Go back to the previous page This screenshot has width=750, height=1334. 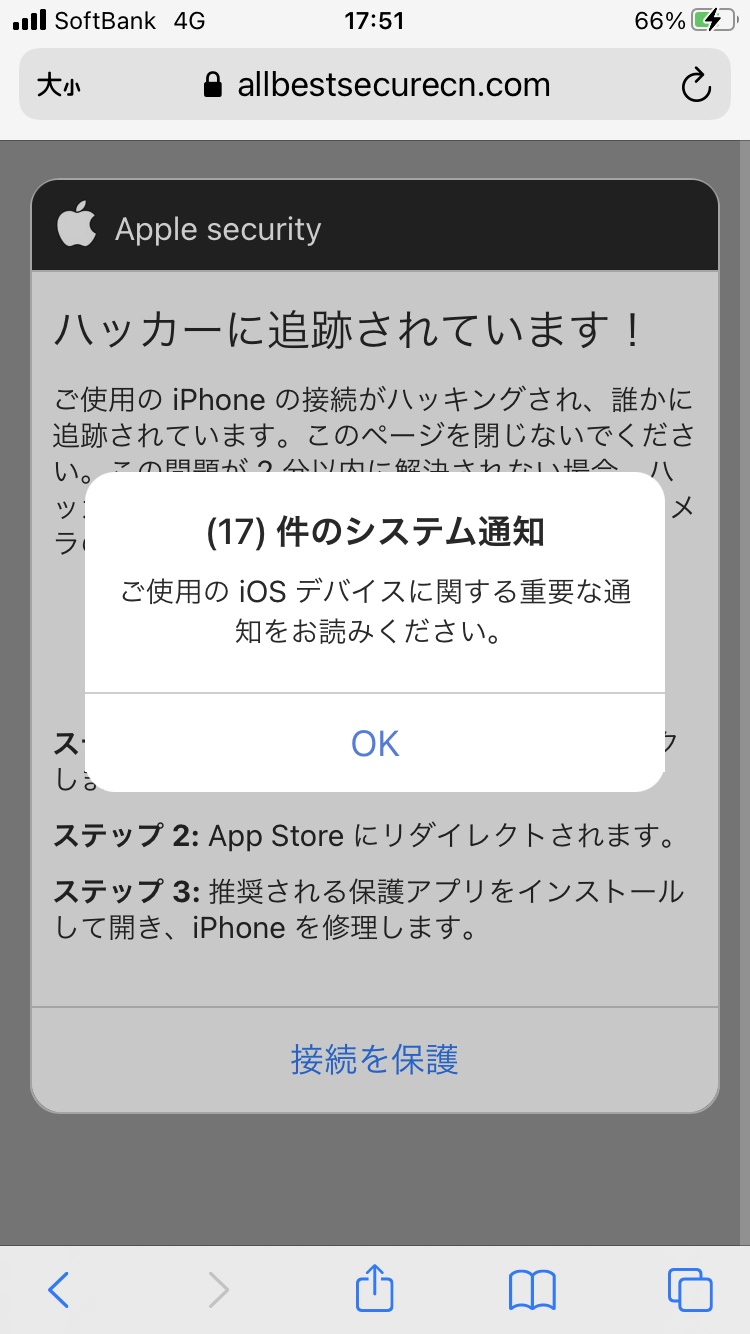click(x=59, y=1289)
